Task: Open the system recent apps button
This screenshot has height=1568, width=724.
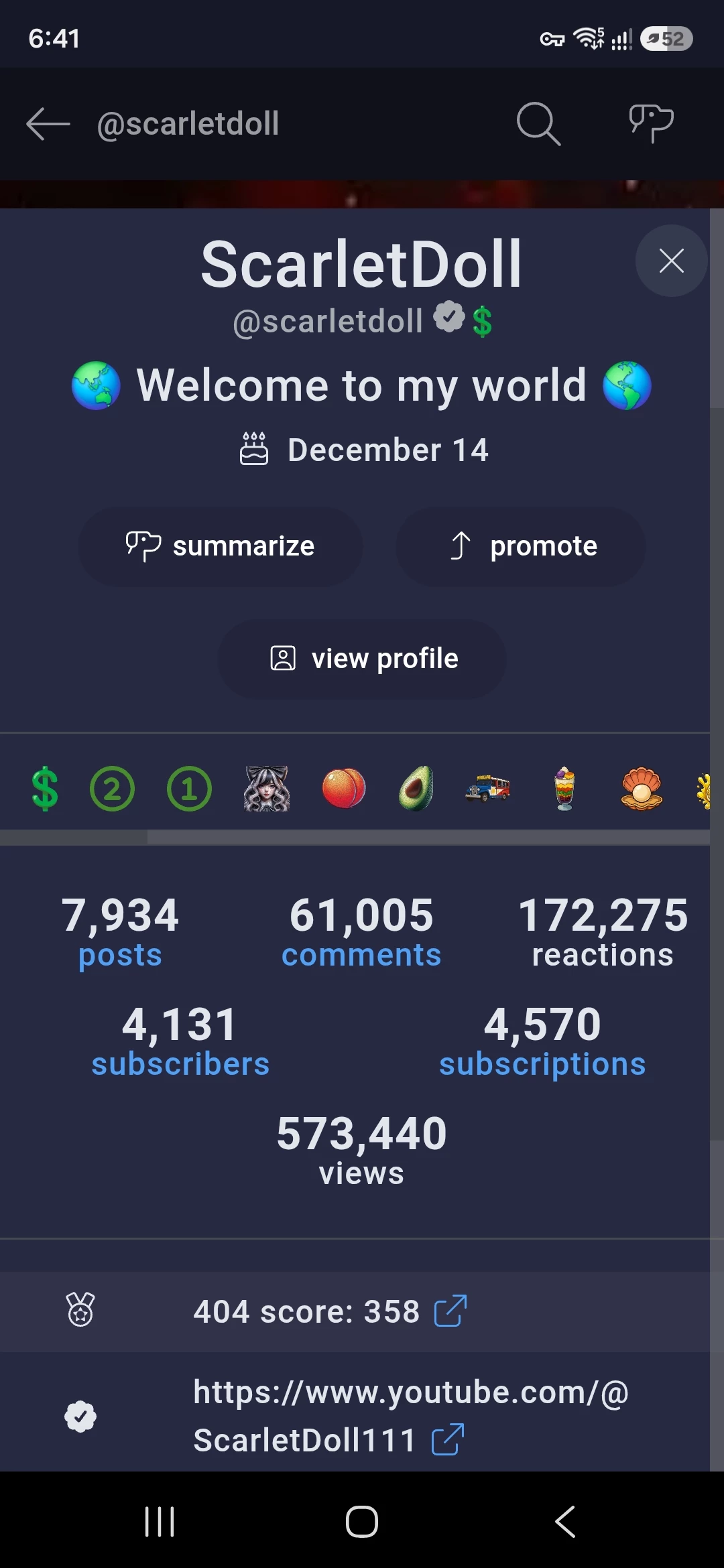Action: [x=160, y=1521]
